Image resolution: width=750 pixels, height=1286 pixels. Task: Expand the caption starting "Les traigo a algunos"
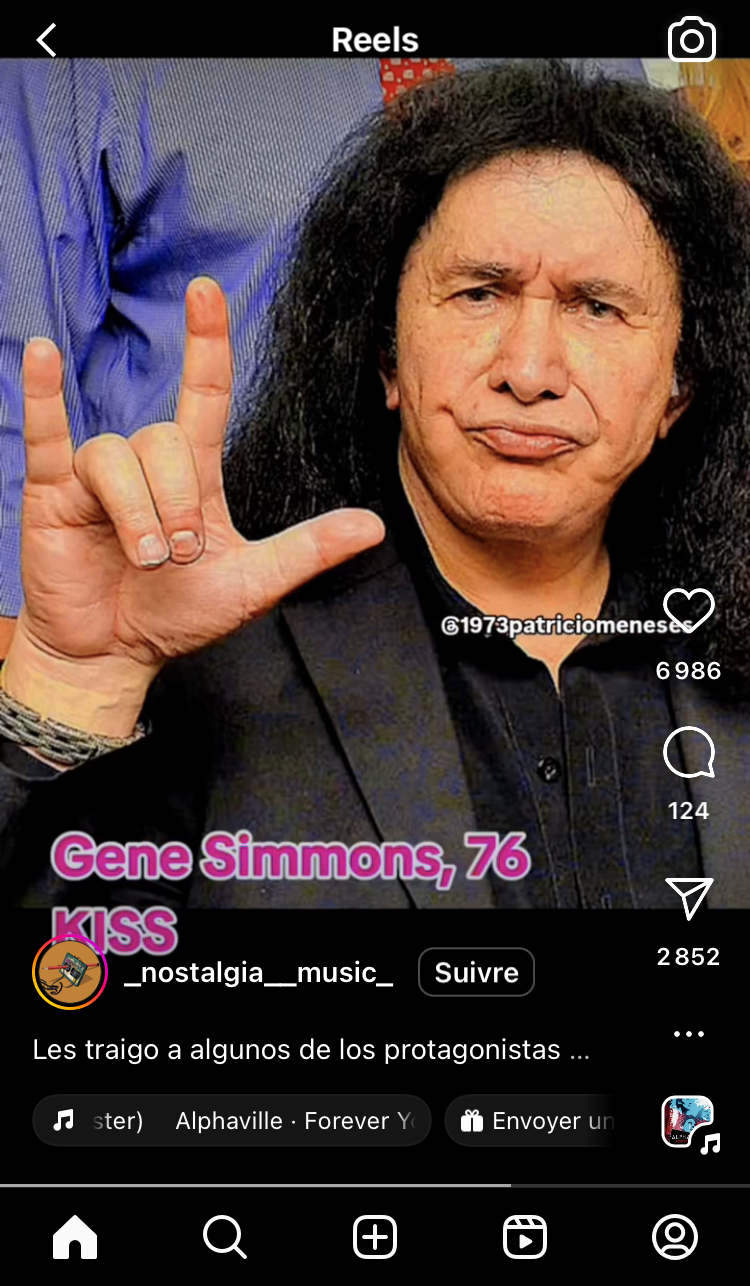[311, 1050]
